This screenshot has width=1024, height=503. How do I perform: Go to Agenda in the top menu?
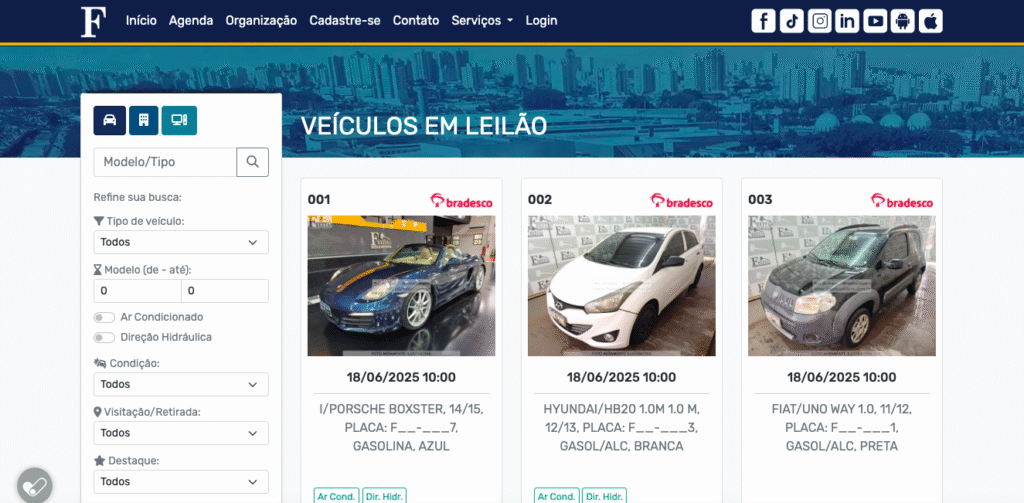pos(190,20)
